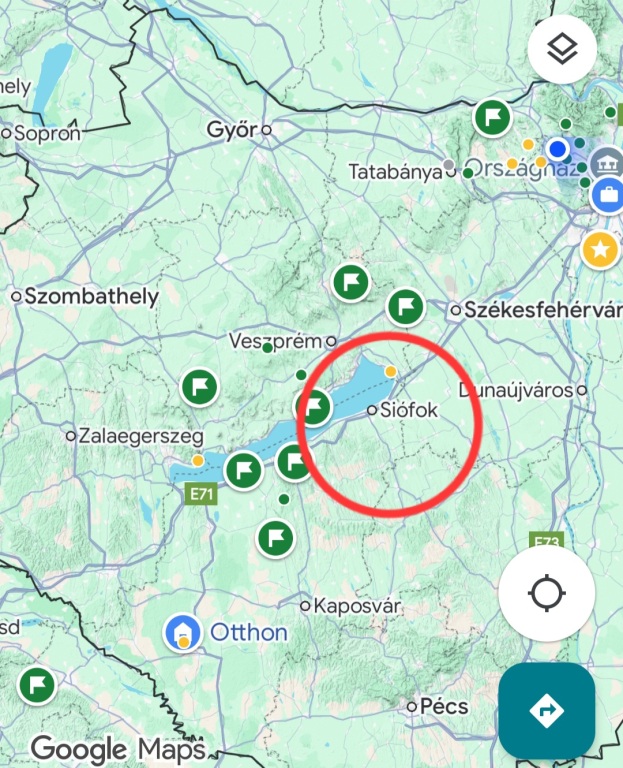This screenshot has height=768, width=623.
Task: Open the Országház landmark pin
Action: (x=605, y=162)
